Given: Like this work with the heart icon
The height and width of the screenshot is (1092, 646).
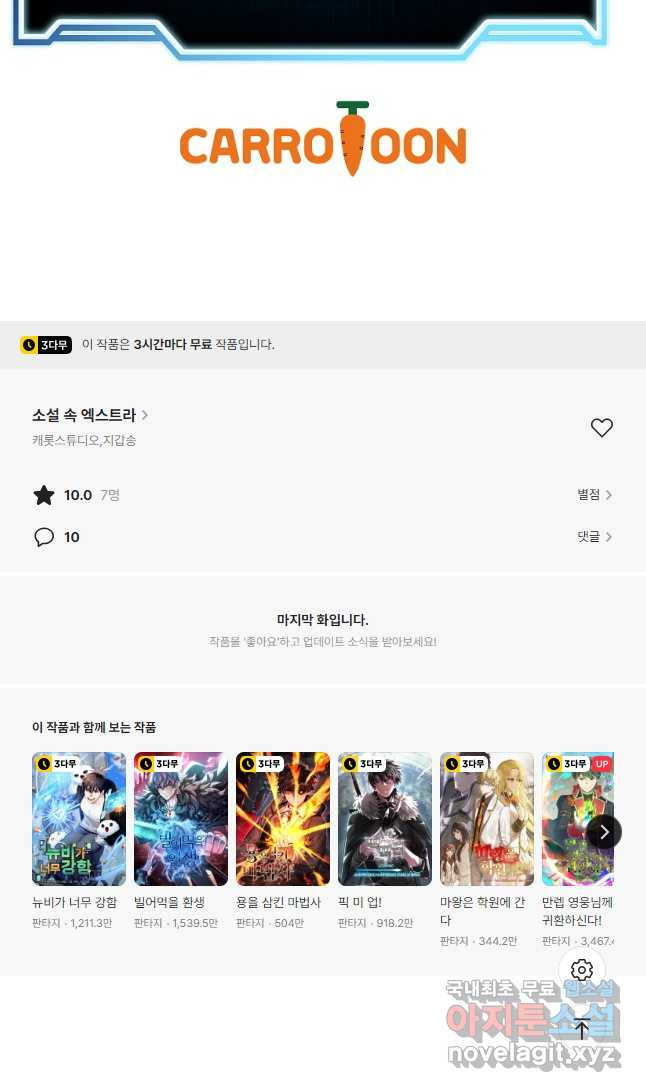Looking at the screenshot, I should point(601,428).
